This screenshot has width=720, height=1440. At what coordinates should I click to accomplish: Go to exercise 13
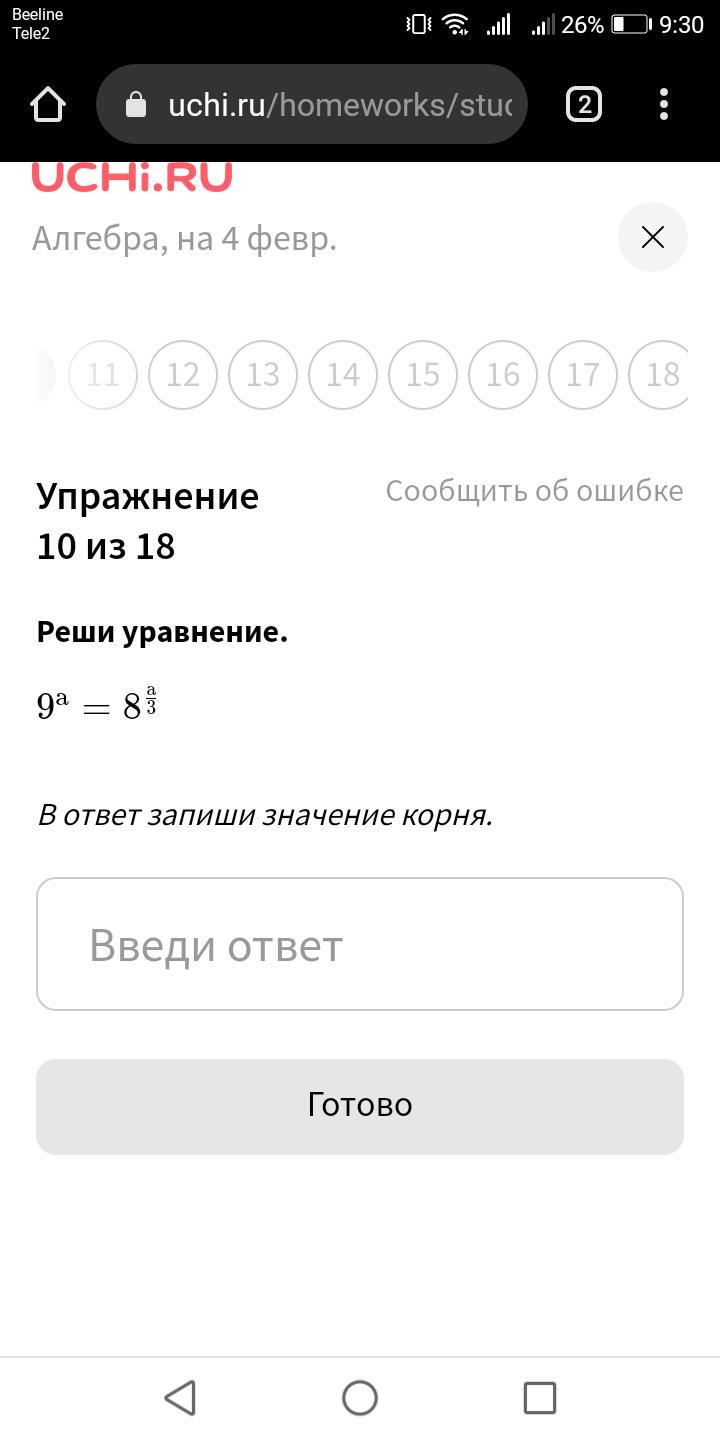[x=263, y=375]
